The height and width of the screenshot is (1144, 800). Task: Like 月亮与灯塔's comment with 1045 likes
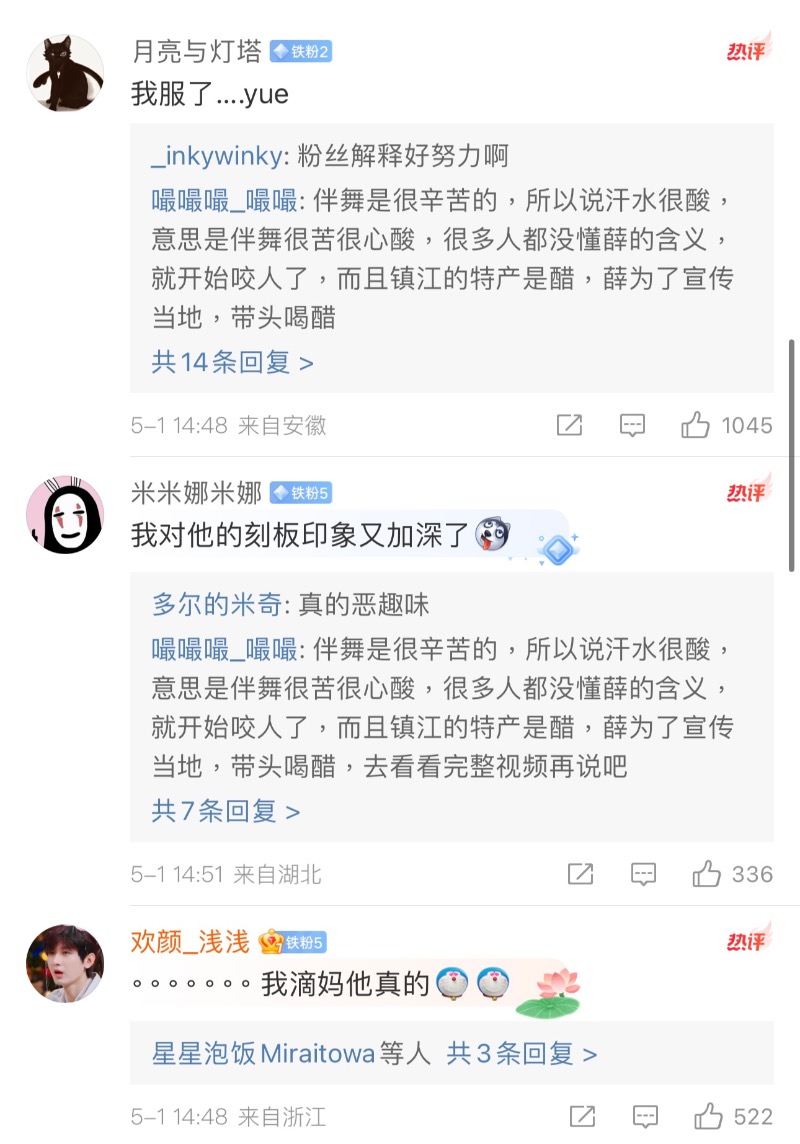(x=695, y=426)
